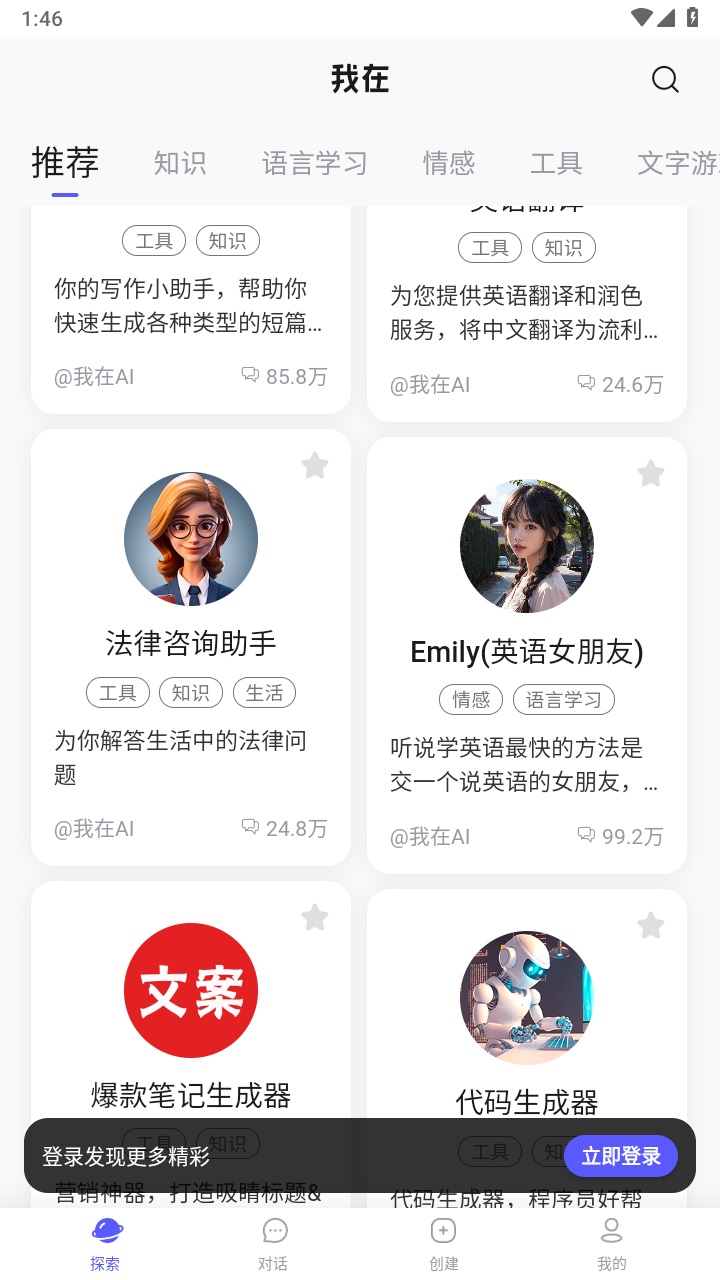Click the @我在AI author link under 法律咨询助手
Image resolution: width=720 pixels, height=1280 pixels.
[94, 828]
